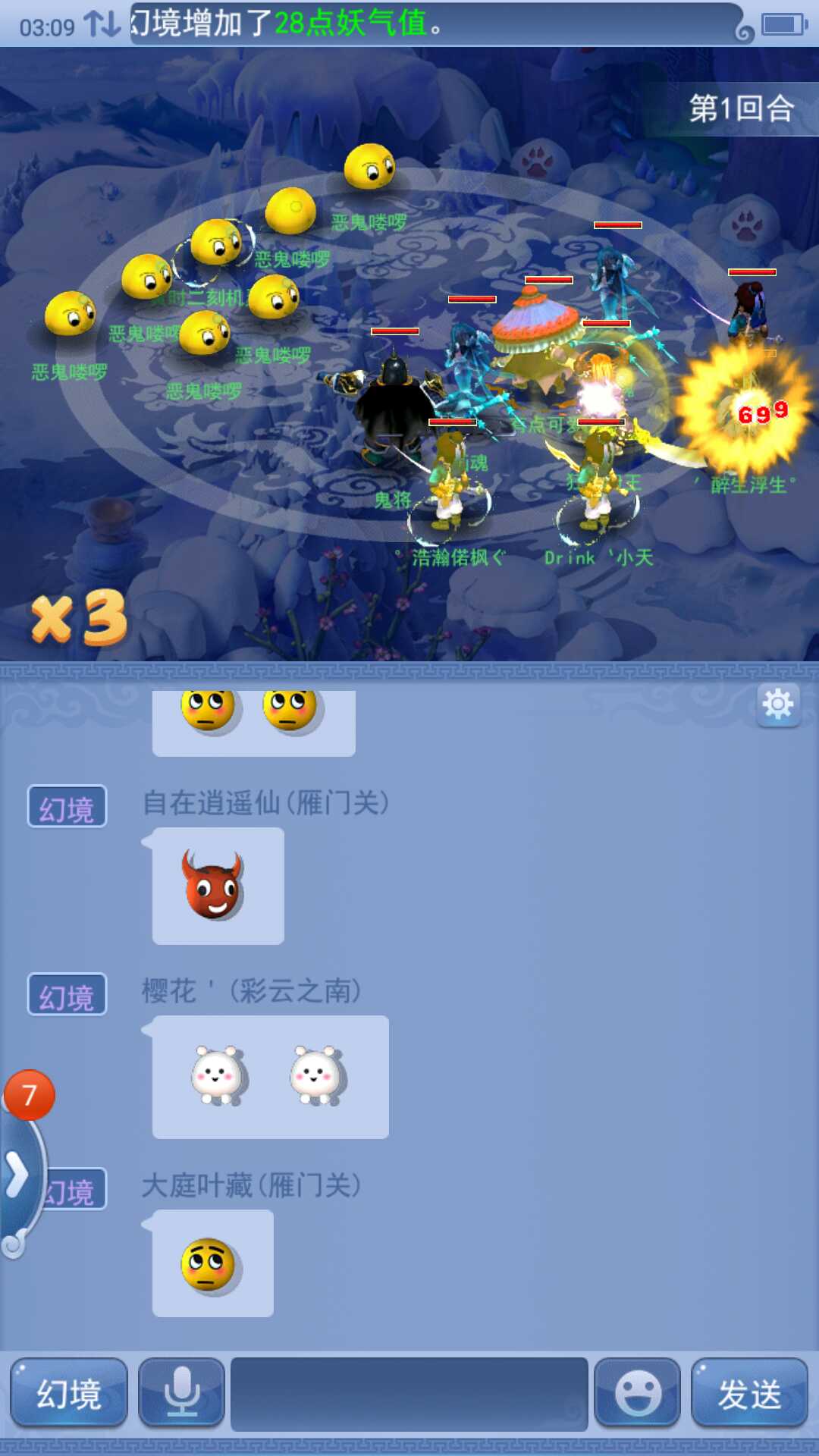Focus the chat message input field
819x1456 pixels.
409,1394
